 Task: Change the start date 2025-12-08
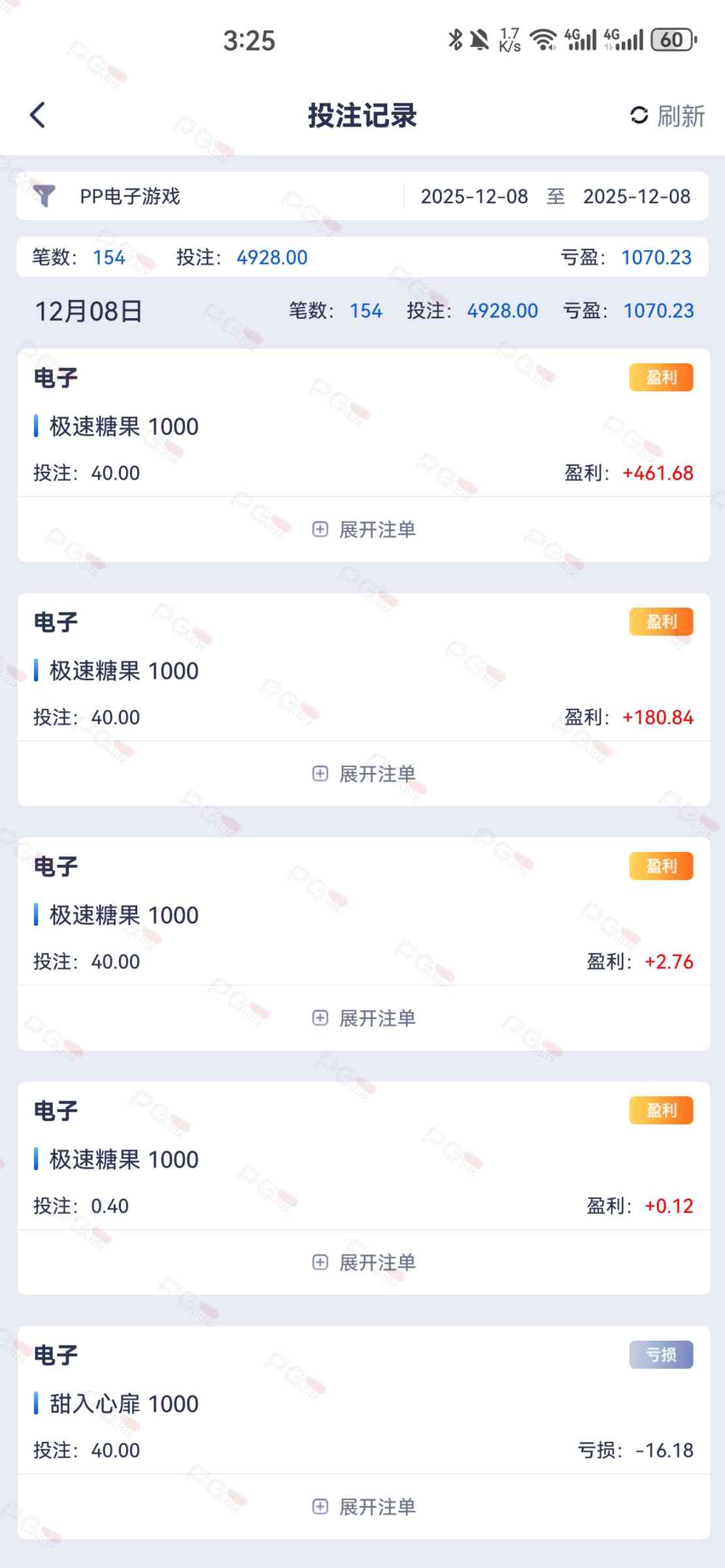click(474, 197)
